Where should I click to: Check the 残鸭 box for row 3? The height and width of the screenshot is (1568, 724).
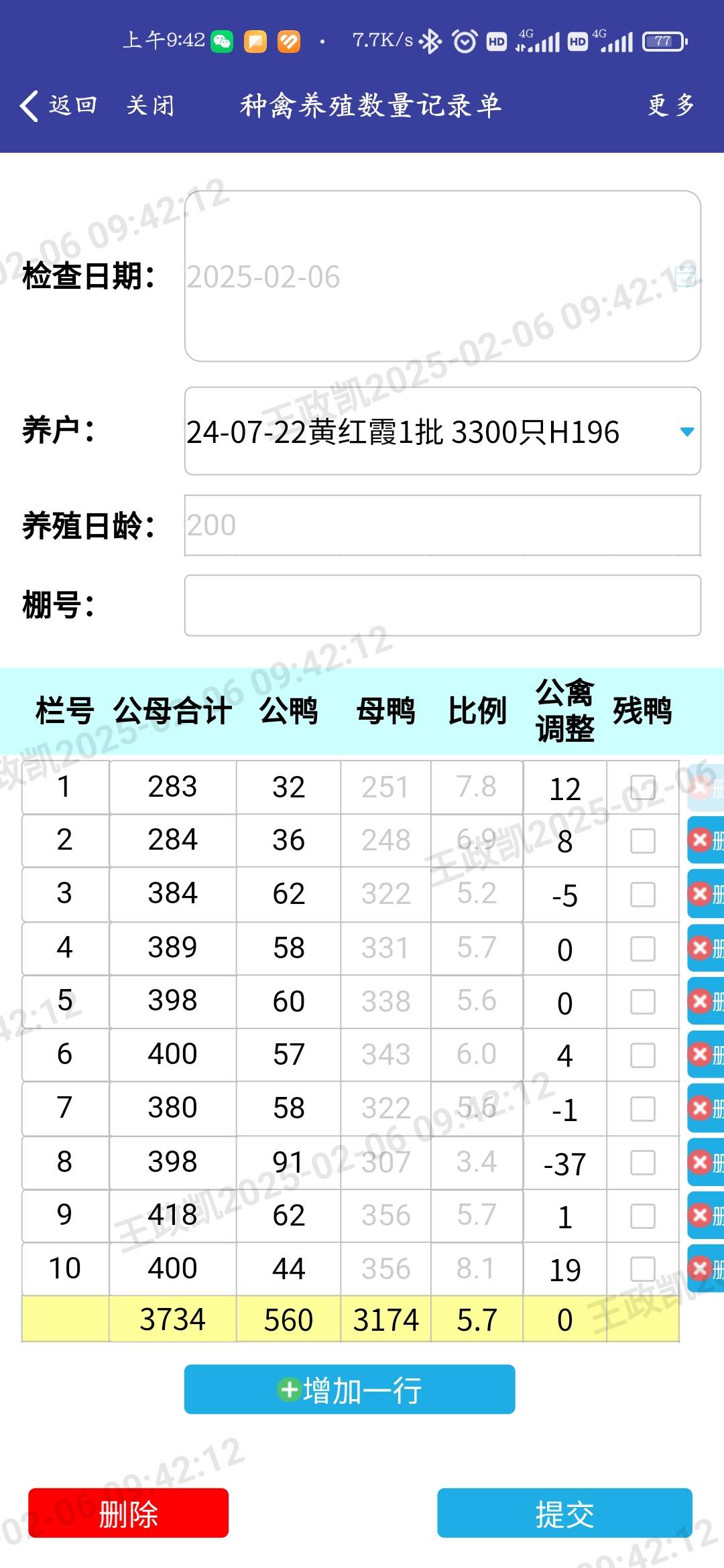point(642,895)
